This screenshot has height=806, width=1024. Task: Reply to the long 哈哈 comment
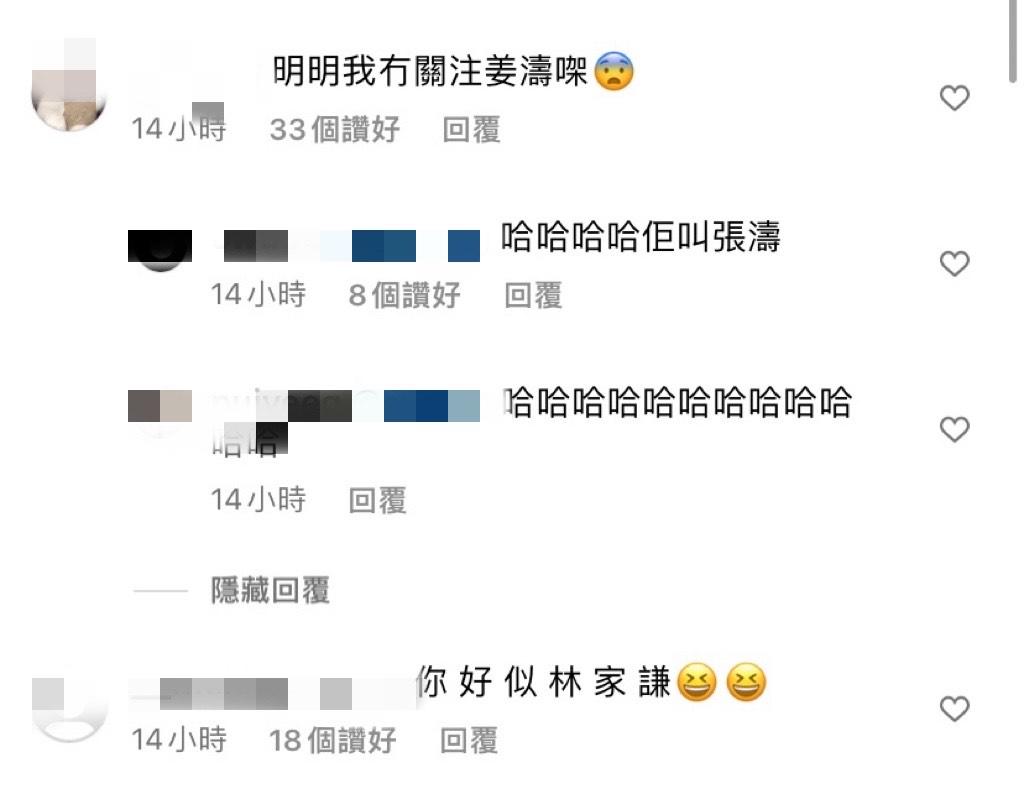(x=377, y=500)
